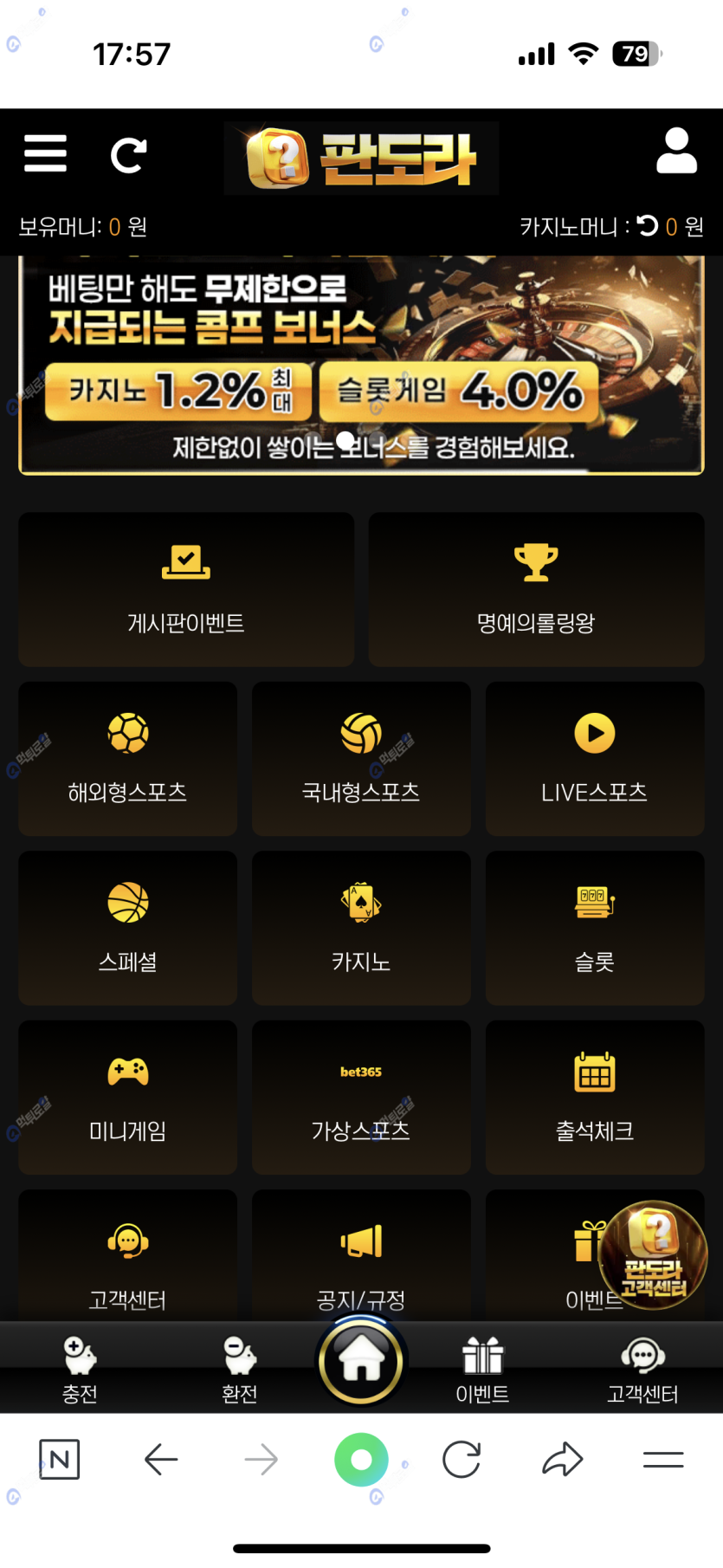Go to 국내형스포츠
This screenshot has height=1568, width=723.
click(361, 758)
